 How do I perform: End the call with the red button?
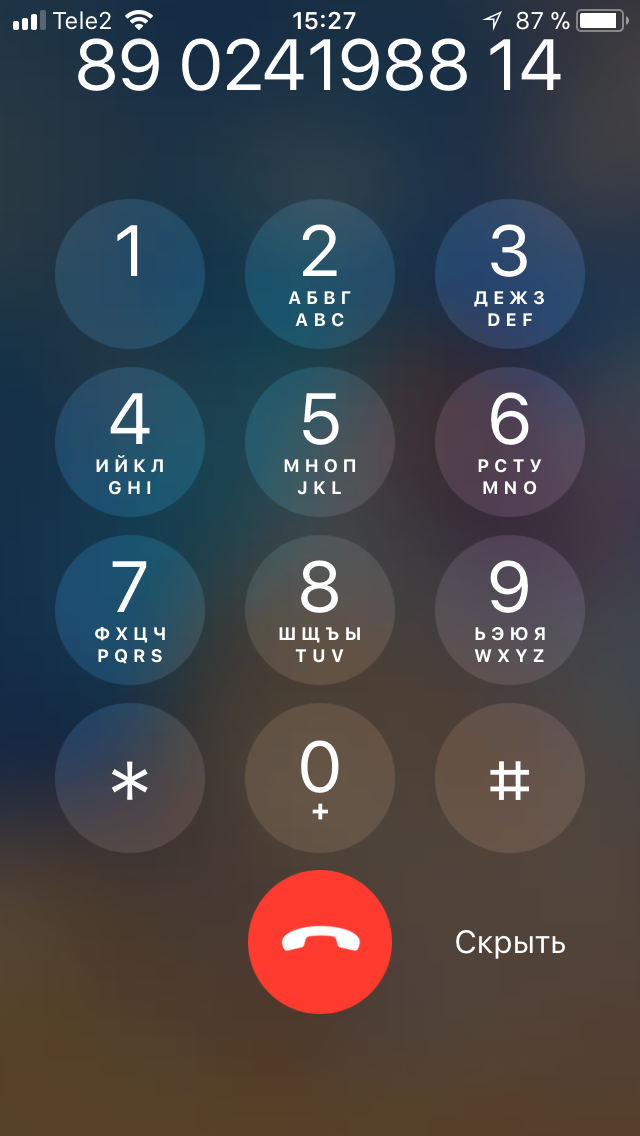(320, 942)
